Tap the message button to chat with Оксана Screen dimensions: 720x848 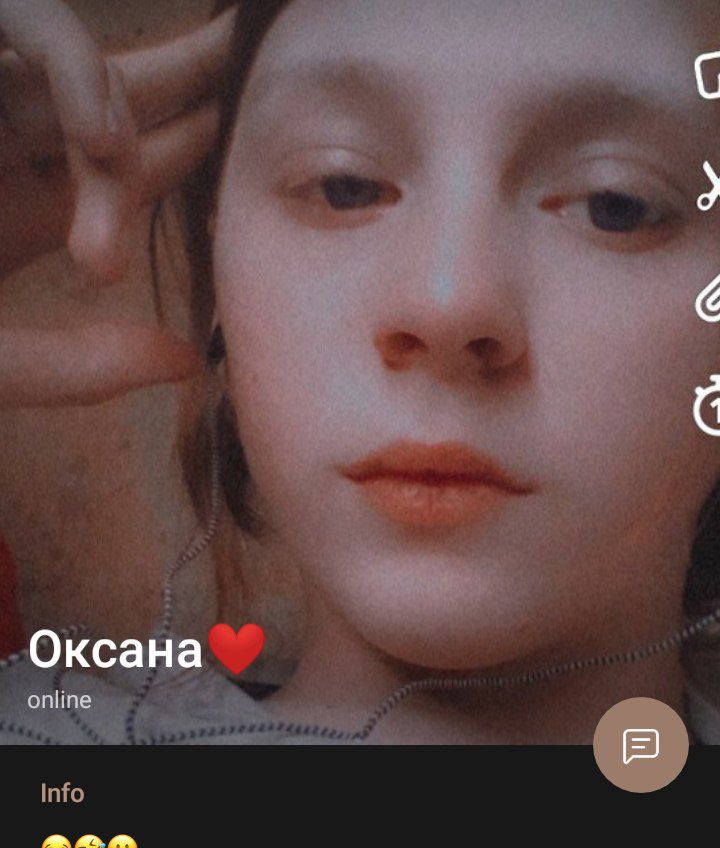click(640, 745)
